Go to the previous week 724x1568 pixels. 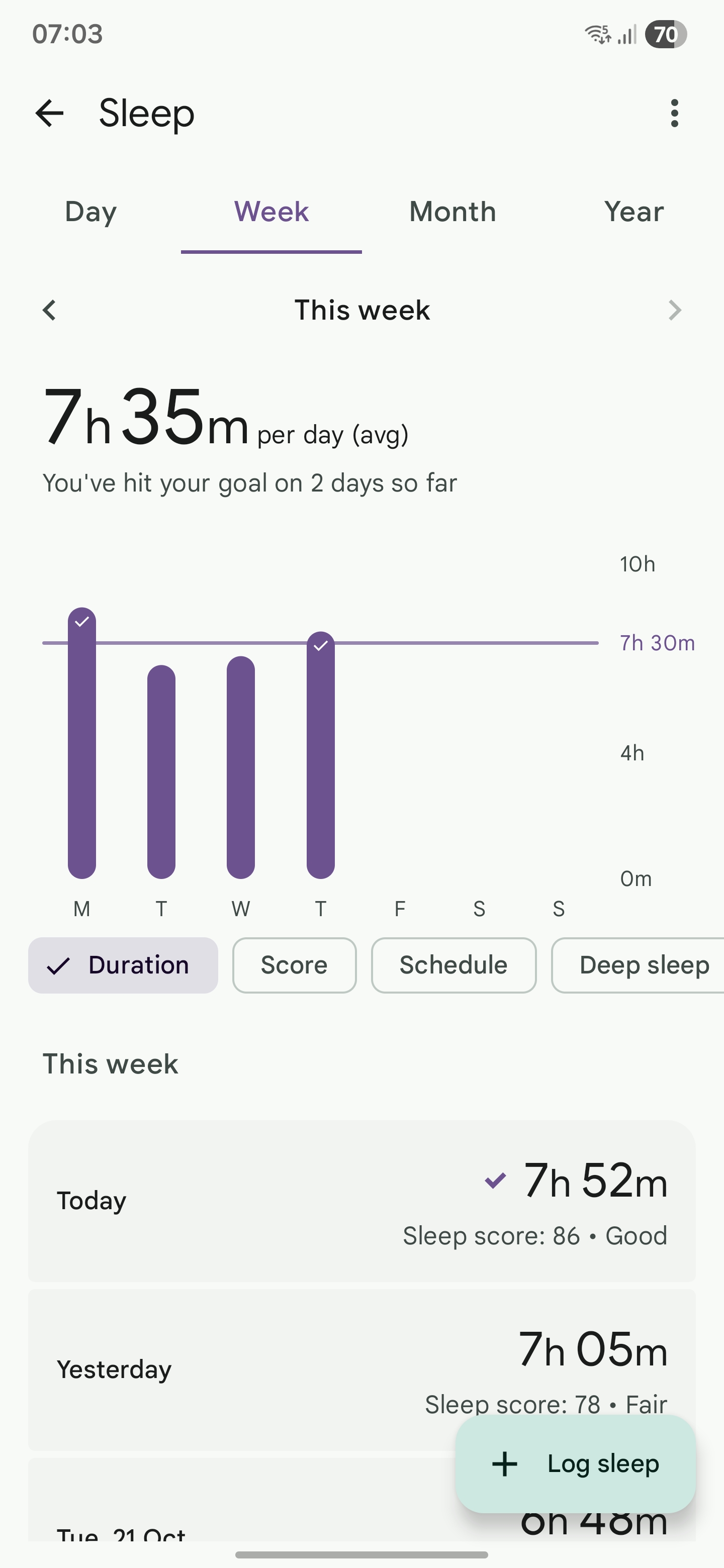pos(49,311)
